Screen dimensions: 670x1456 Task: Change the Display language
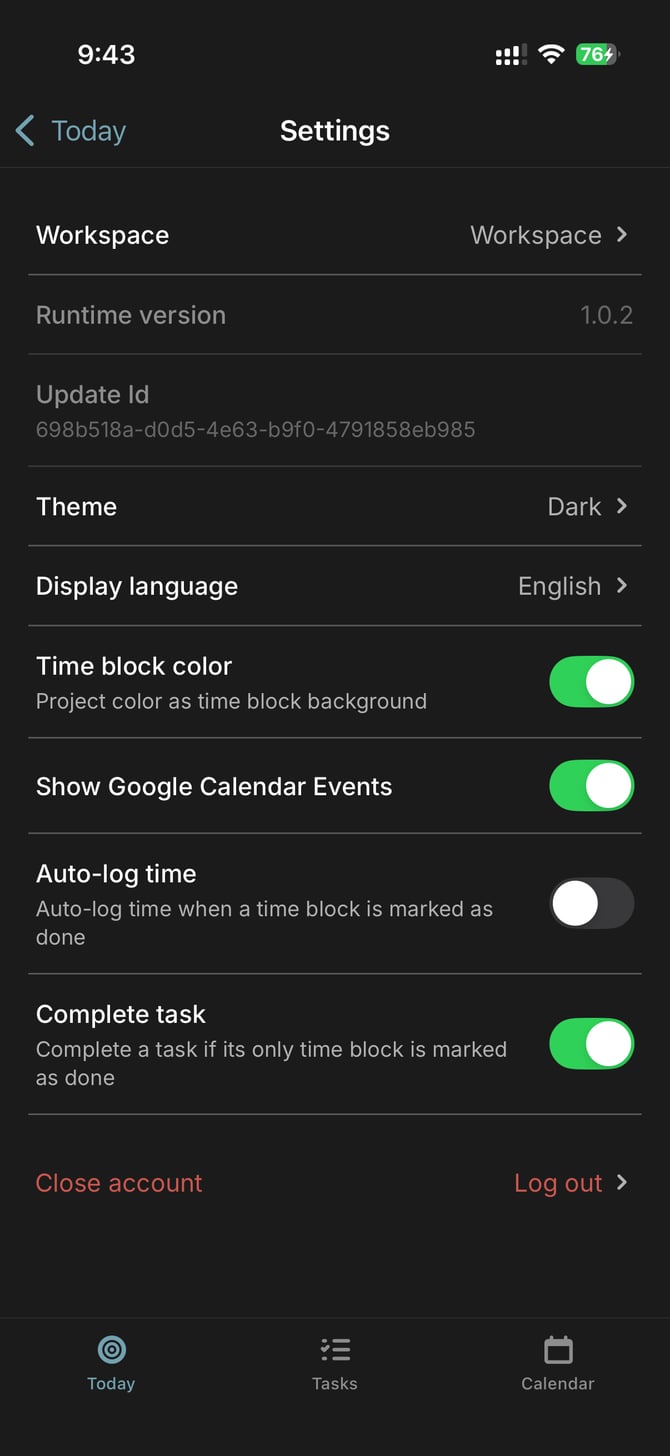point(334,586)
